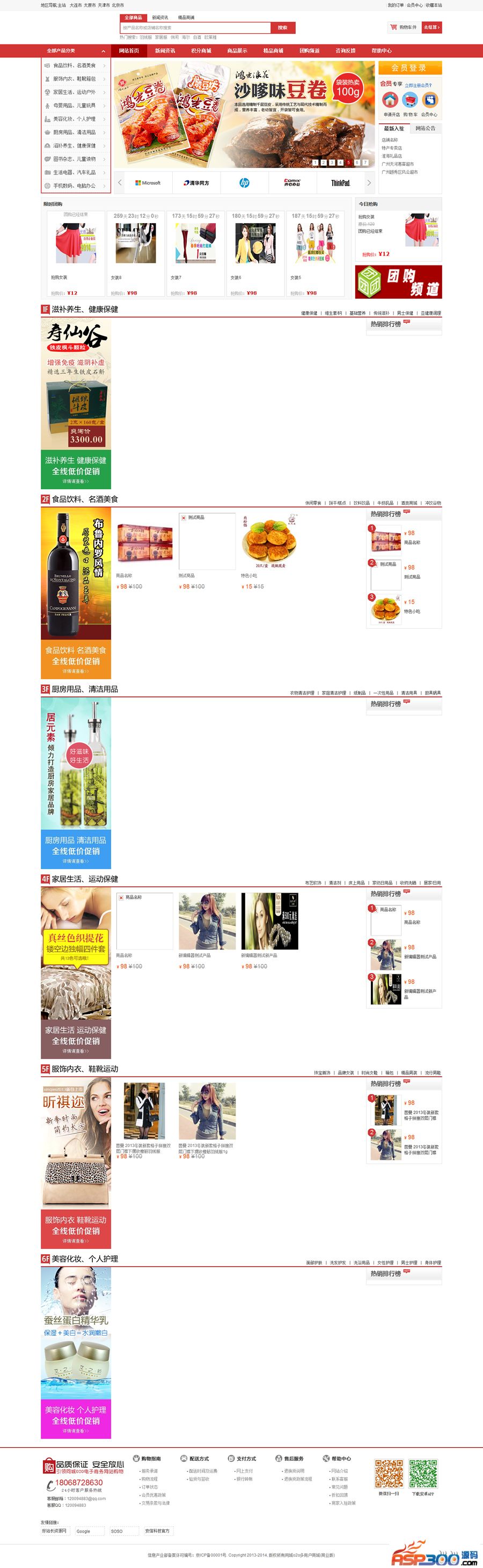Viewport: 483px width, 1568px height.
Task: Select category 食品饮料、名酒美食 in sidebar
Action: [x=75, y=65]
